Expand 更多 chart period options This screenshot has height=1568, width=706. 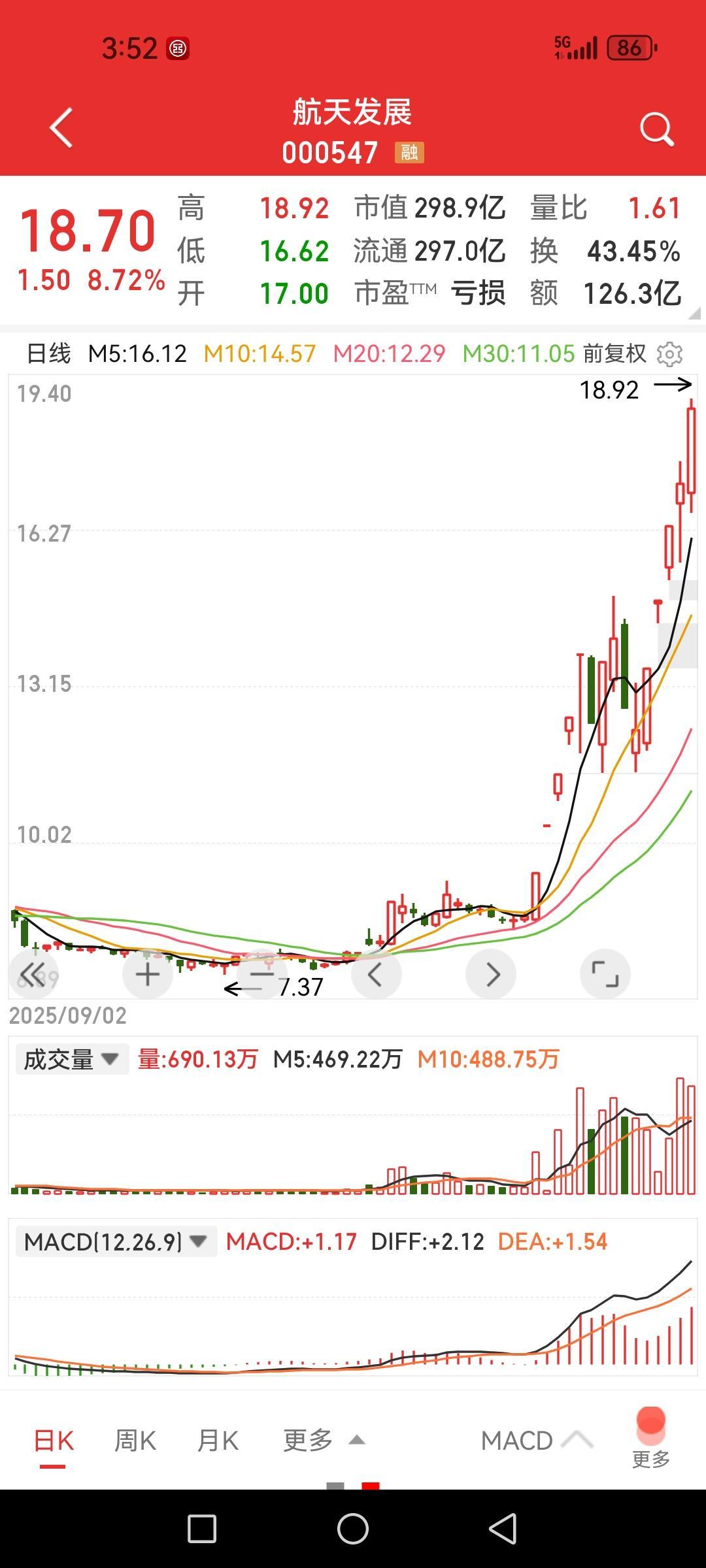[x=324, y=1441]
